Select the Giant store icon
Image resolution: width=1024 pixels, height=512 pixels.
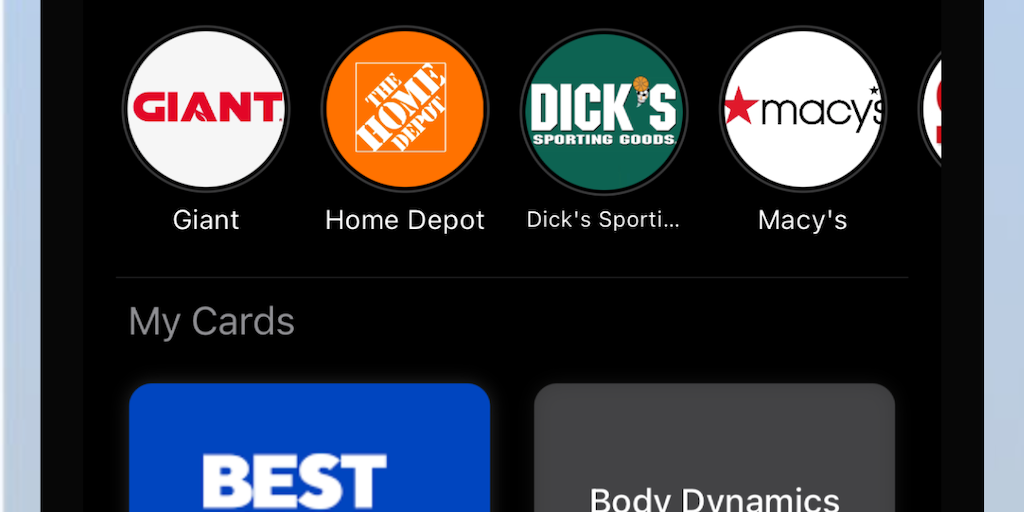206,109
